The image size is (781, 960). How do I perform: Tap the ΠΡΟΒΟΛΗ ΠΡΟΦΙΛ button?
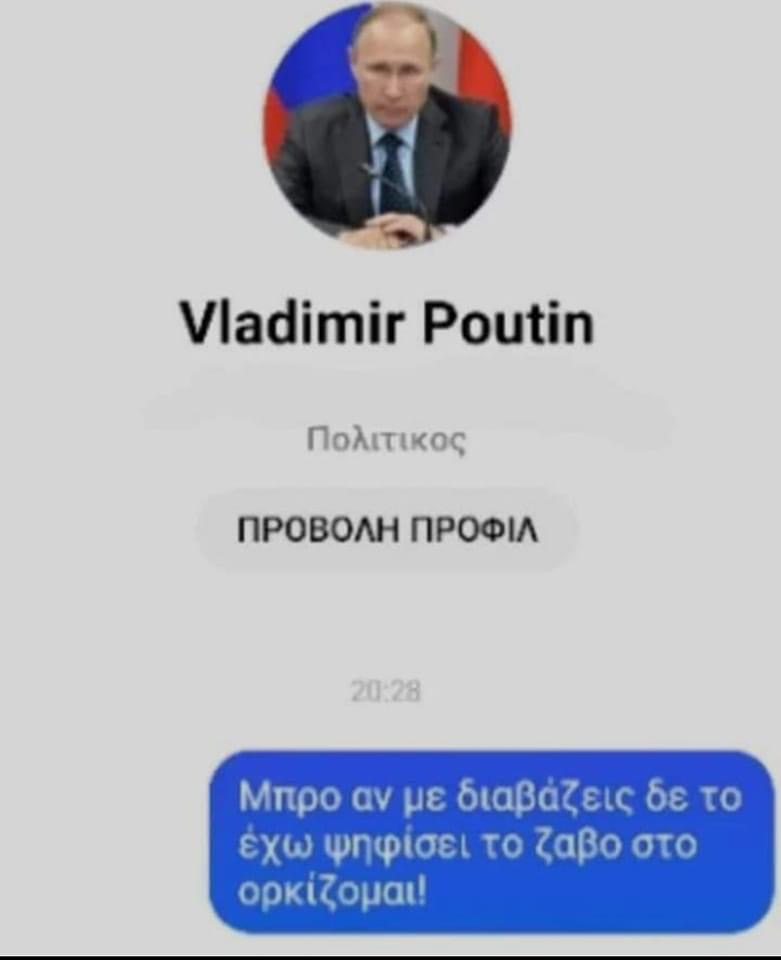(387, 529)
